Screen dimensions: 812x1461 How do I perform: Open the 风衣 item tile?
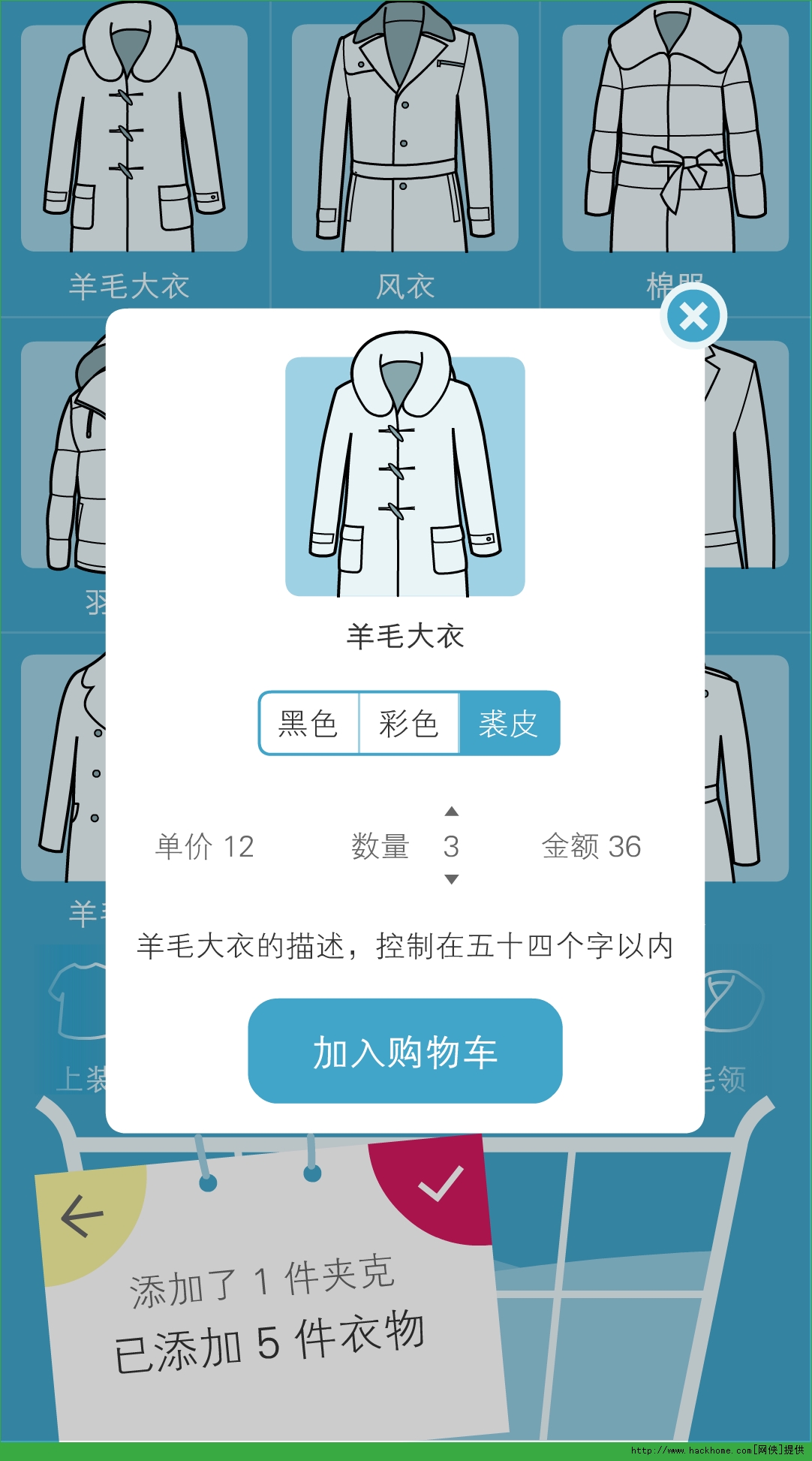[405, 150]
